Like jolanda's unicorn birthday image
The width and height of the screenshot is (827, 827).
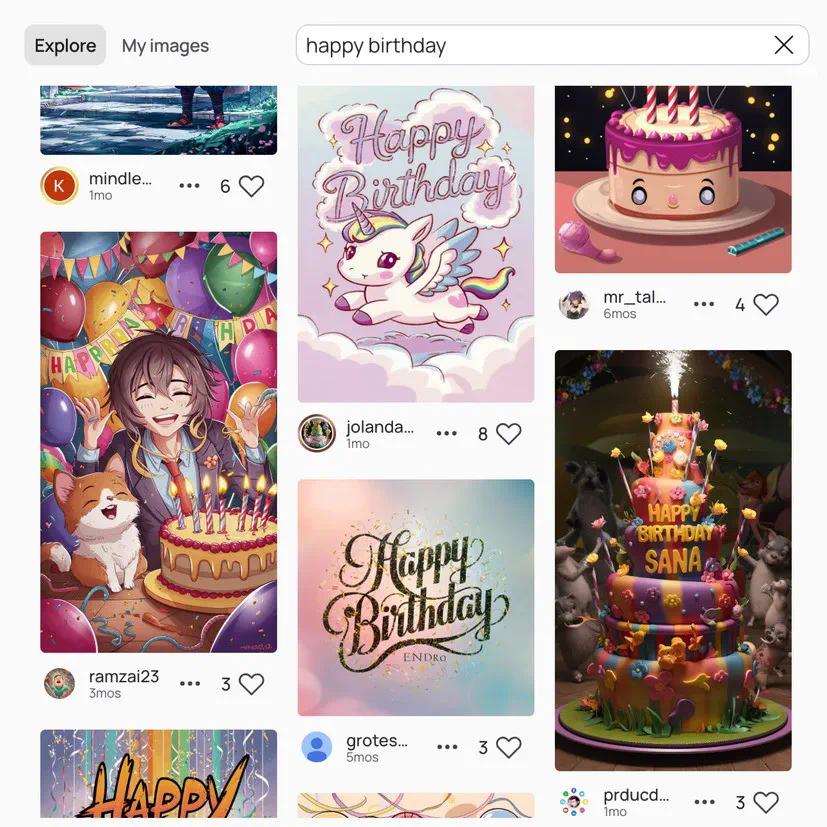point(509,434)
